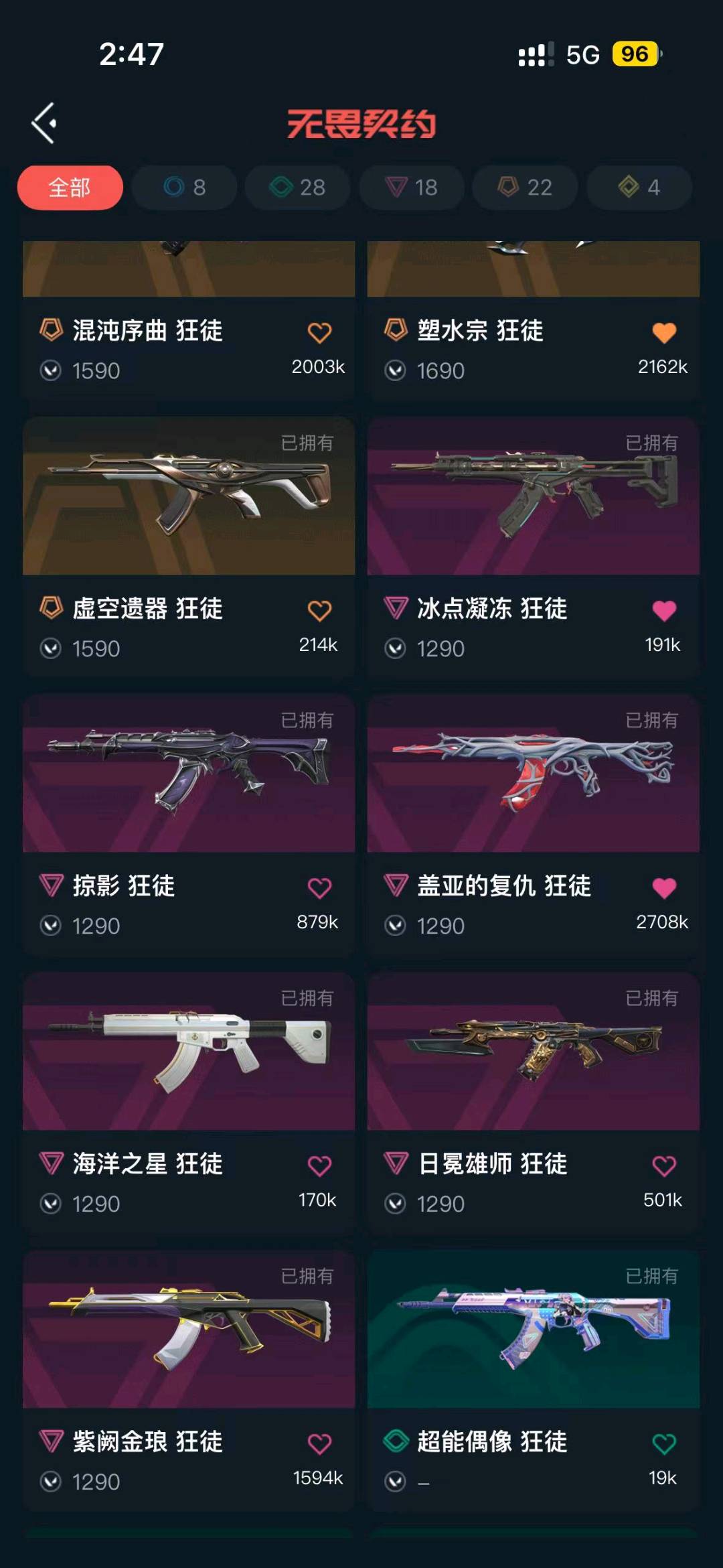Image resolution: width=723 pixels, height=1568 pixels.
Task: Like the 超能偶像 狂徒 skin
Action: click(664, 1444)
